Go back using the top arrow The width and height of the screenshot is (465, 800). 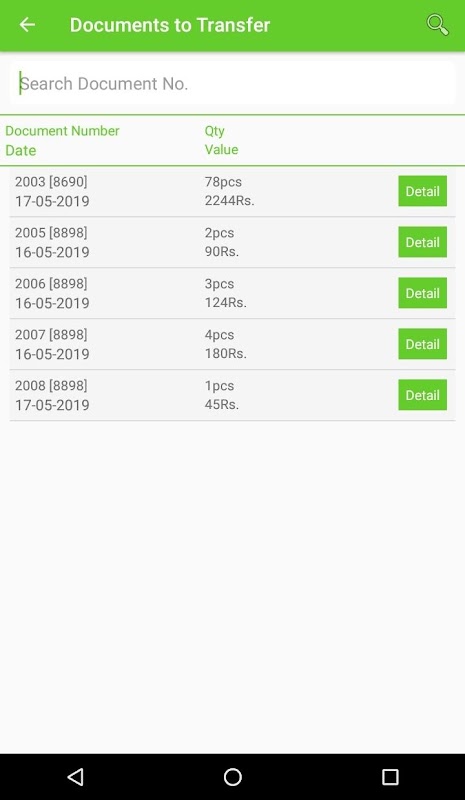[x=27, y=24]
